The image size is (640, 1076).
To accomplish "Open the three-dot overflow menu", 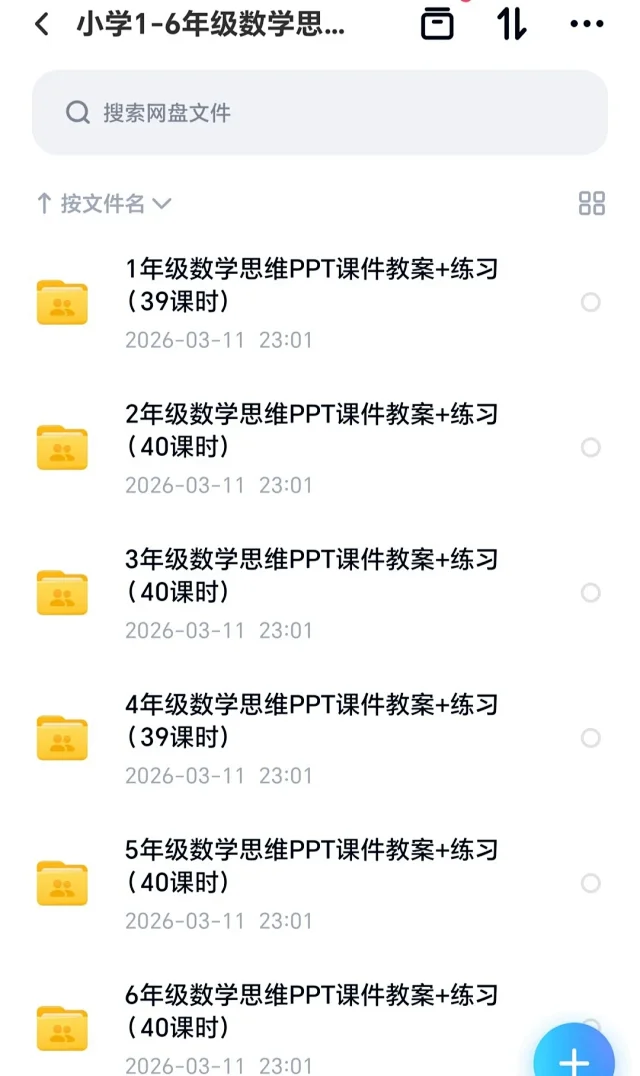I will tap(587, 25).
